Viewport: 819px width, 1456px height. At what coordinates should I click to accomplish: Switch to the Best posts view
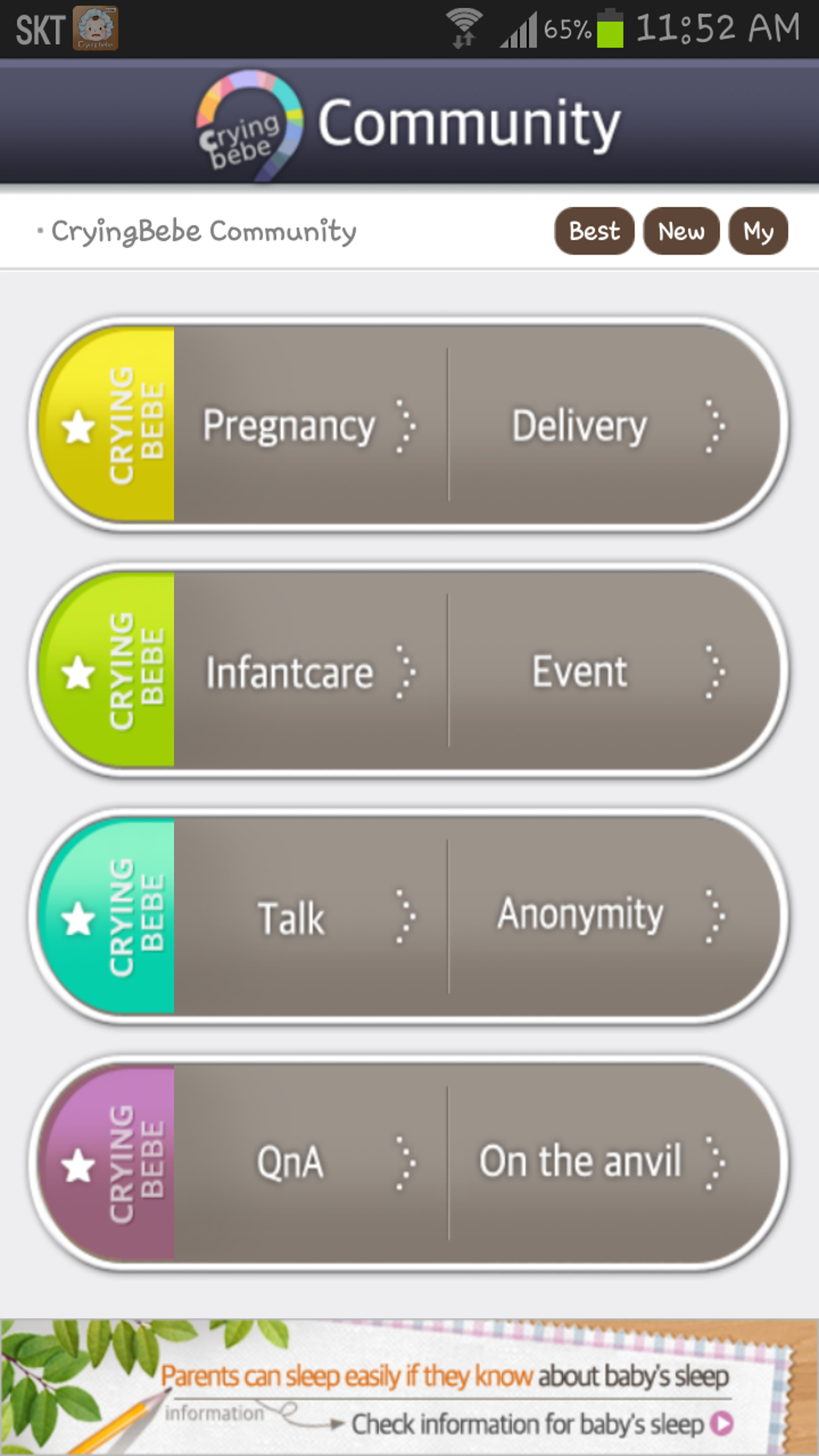point(594,231)
